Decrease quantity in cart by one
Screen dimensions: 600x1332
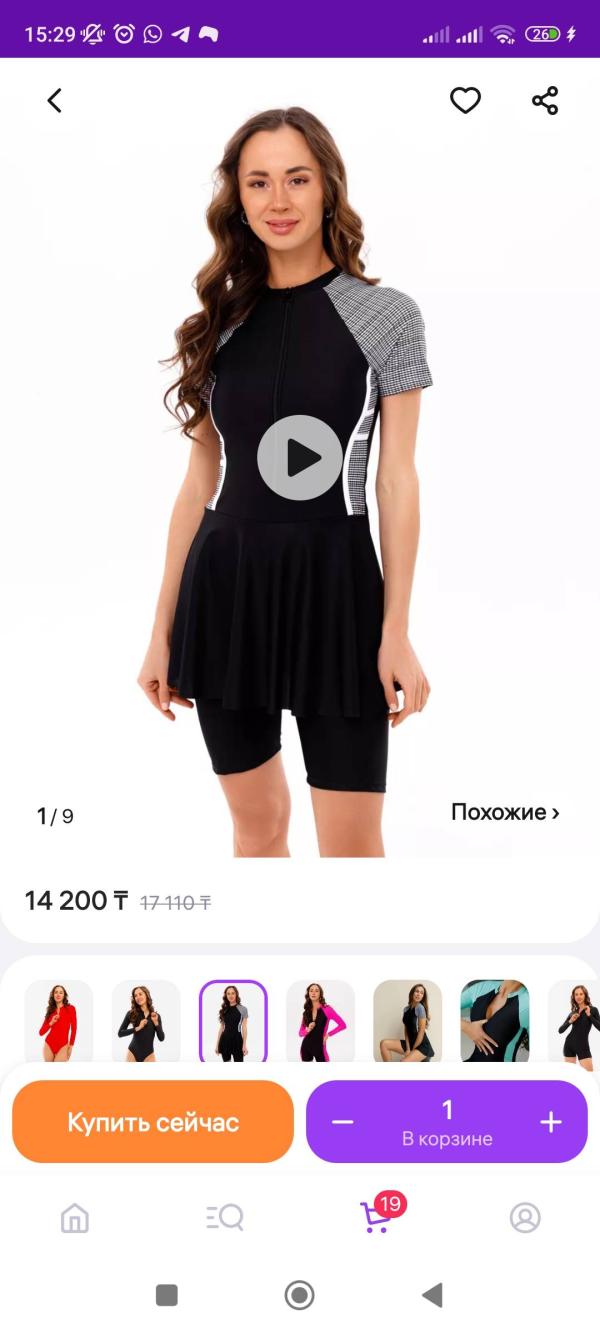[x=342, y=1122]
